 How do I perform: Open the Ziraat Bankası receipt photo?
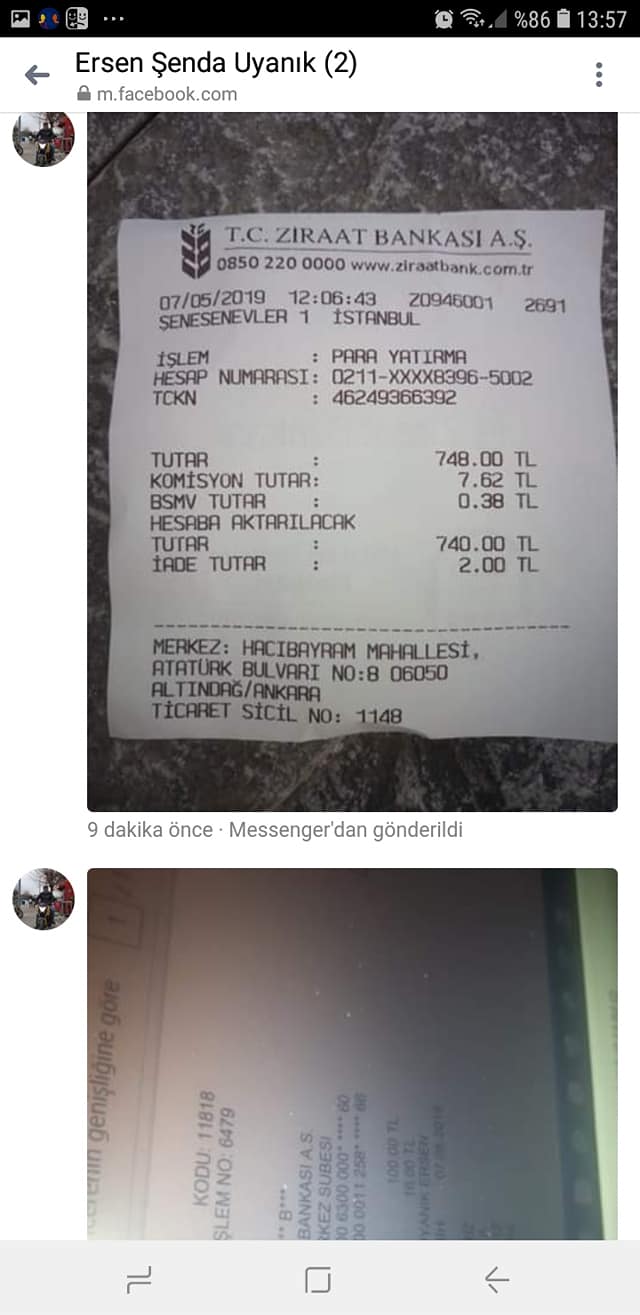point(352,462)
